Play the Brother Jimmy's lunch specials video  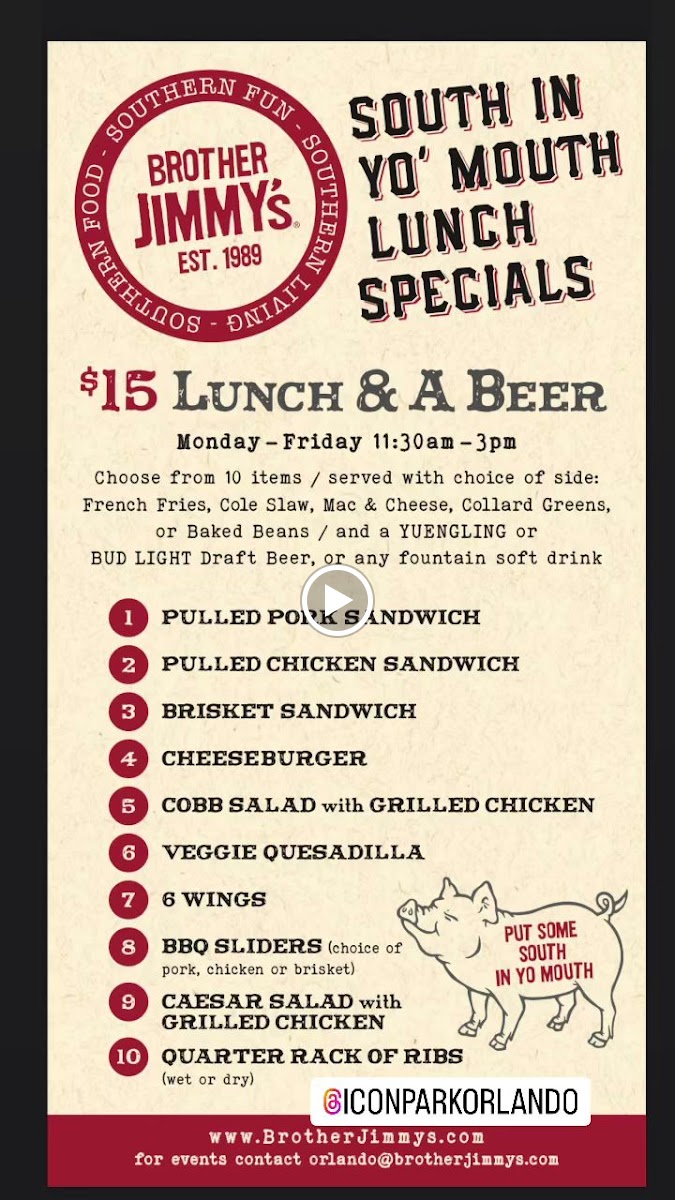(x=337, y=600)
